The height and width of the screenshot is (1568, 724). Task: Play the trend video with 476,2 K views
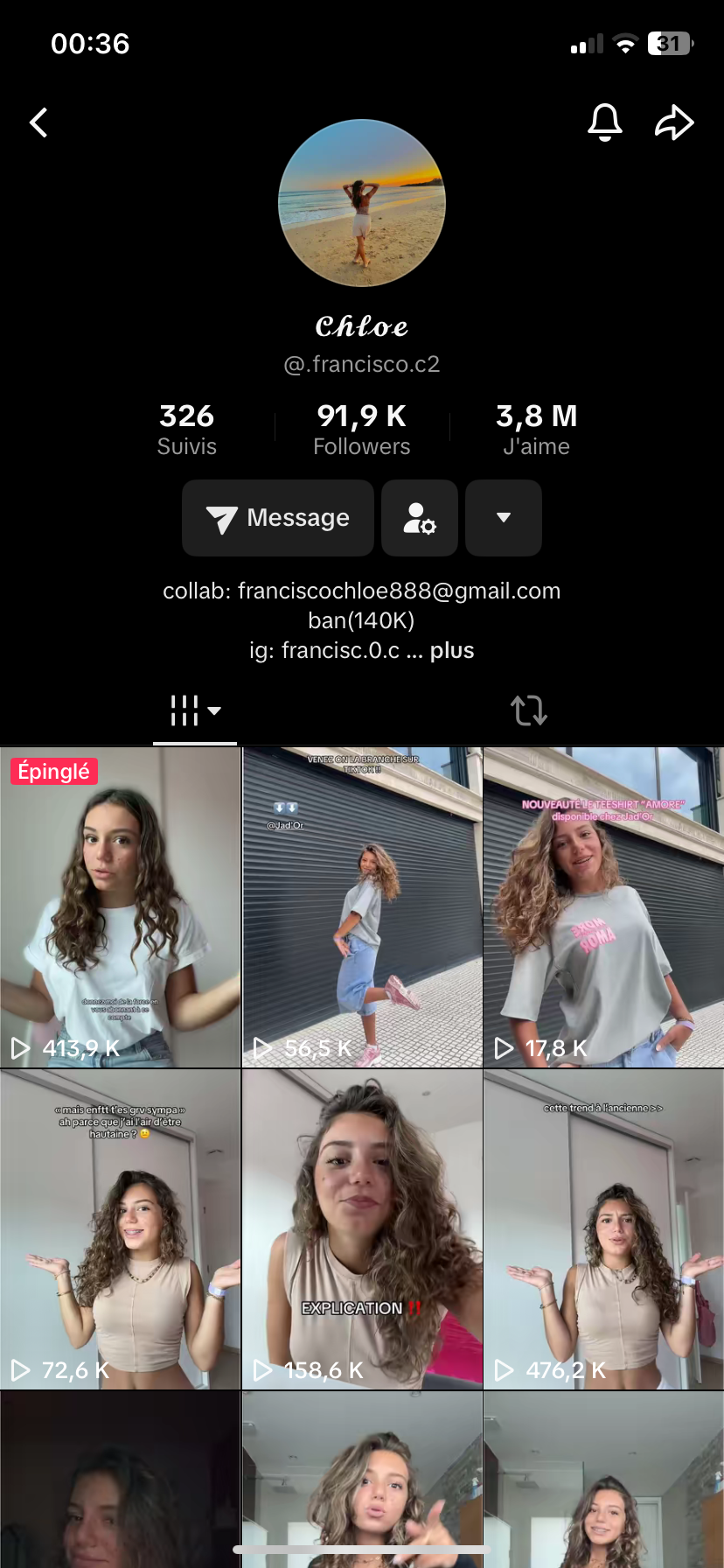pyautogui.click(x=603, y=1229)
